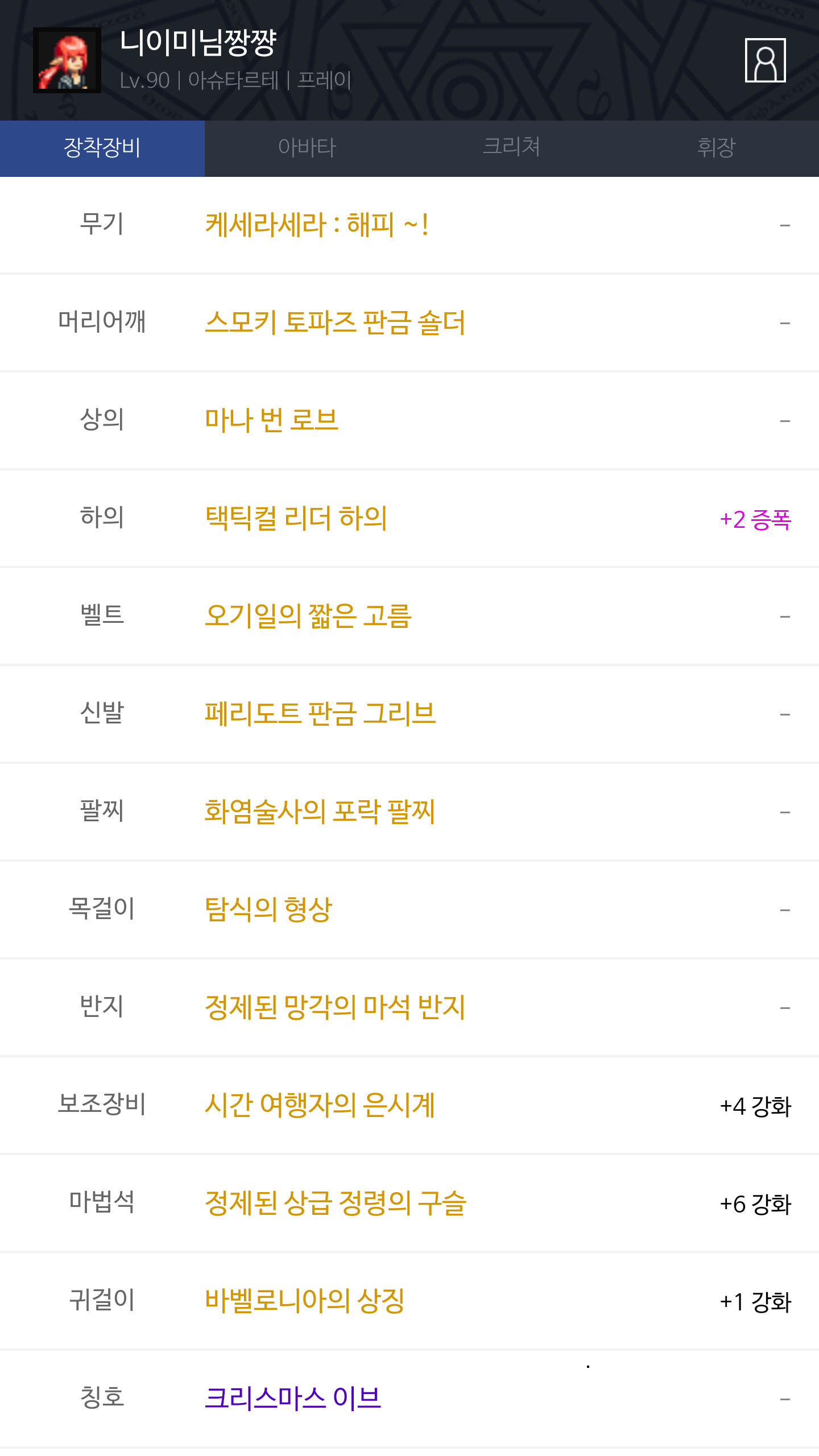
Task: Select the 장착장비 tab
Action: [102, 148]
